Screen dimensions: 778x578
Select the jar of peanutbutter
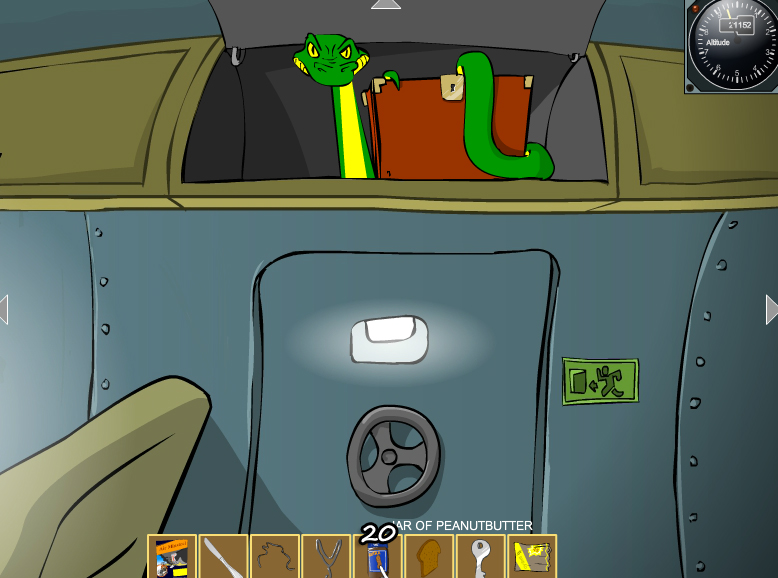point(378,559)
